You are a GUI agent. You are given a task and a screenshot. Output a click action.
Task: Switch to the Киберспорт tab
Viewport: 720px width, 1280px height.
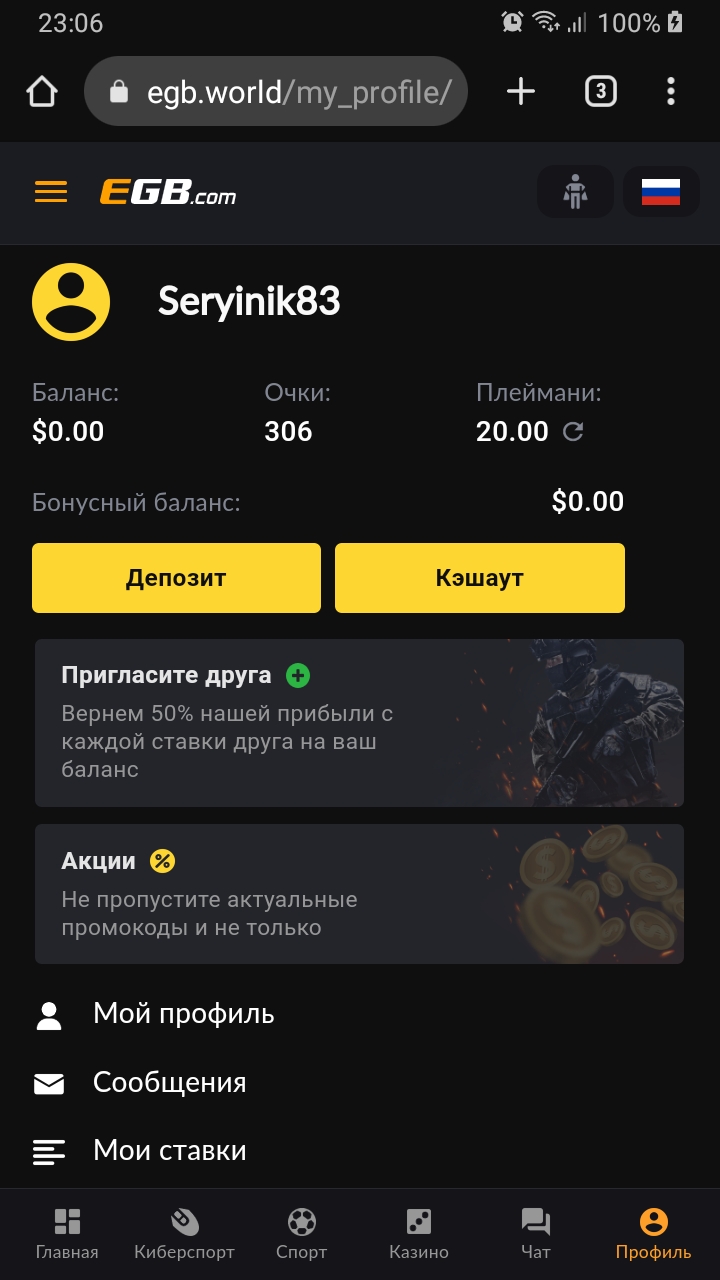coord(184,1234)
